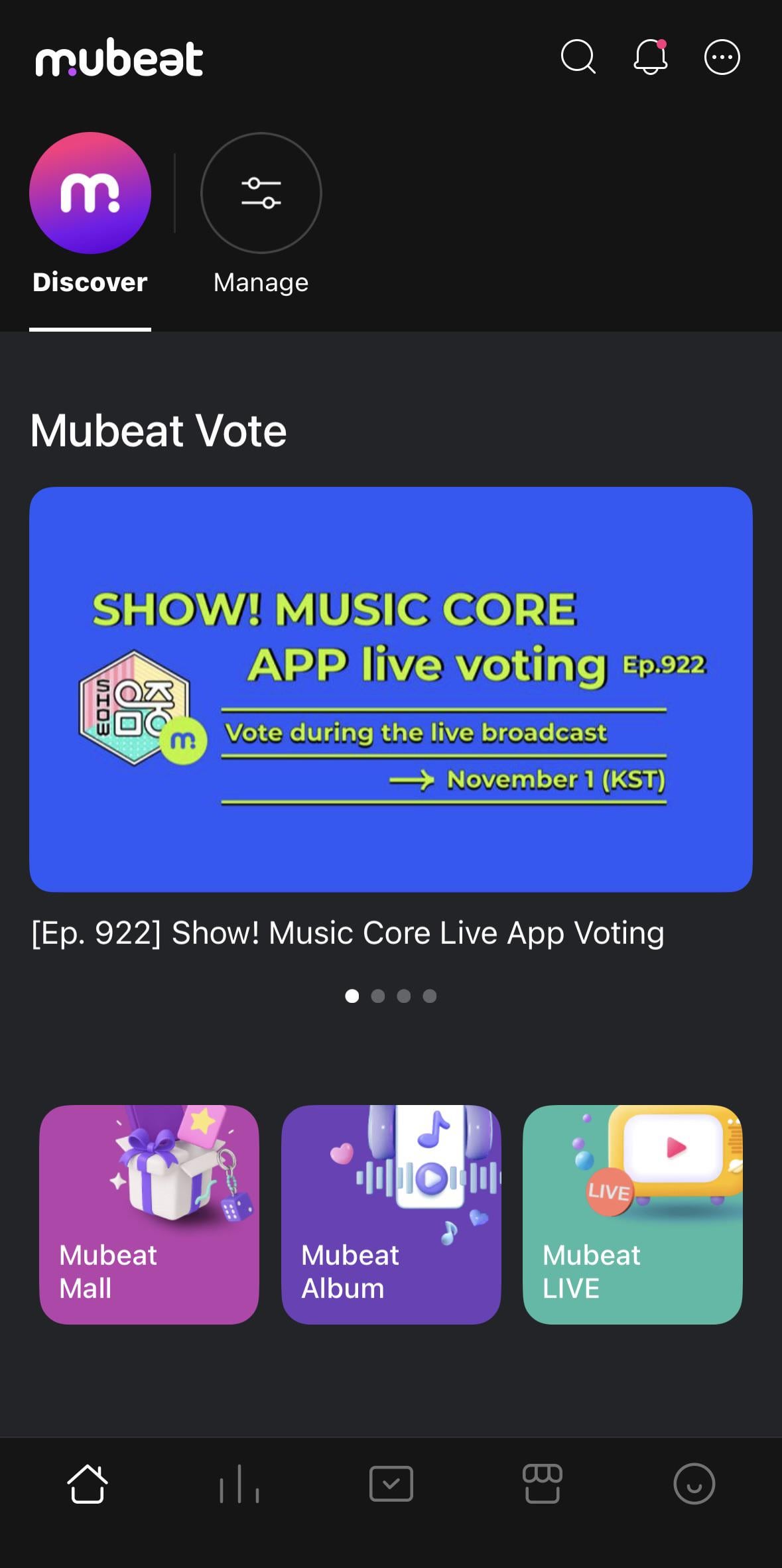Open the more options menu
This screenshot has height=1568, width=782.
(x=722, y=57)
